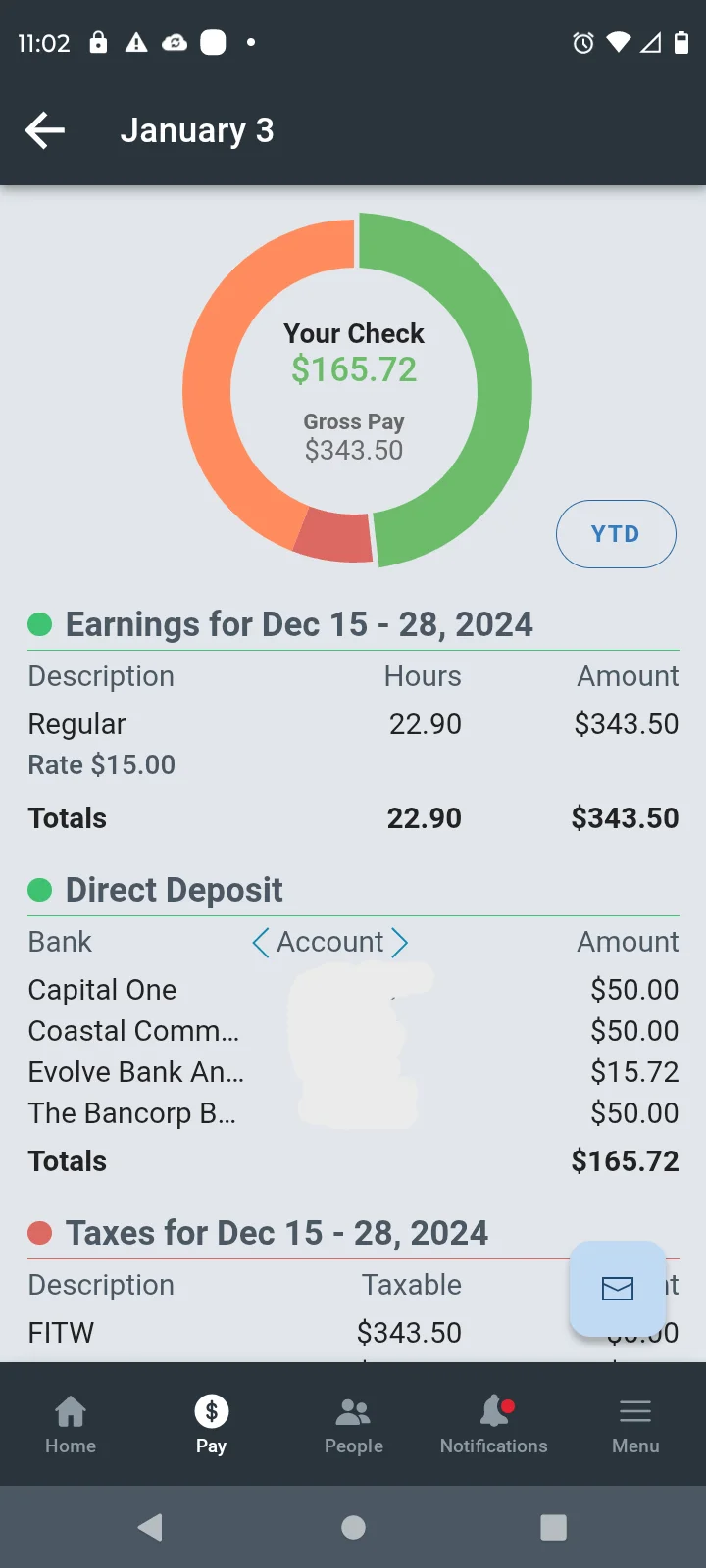Open the Notifications tab
This screenshot has width=706, height=1568.
494,1424
